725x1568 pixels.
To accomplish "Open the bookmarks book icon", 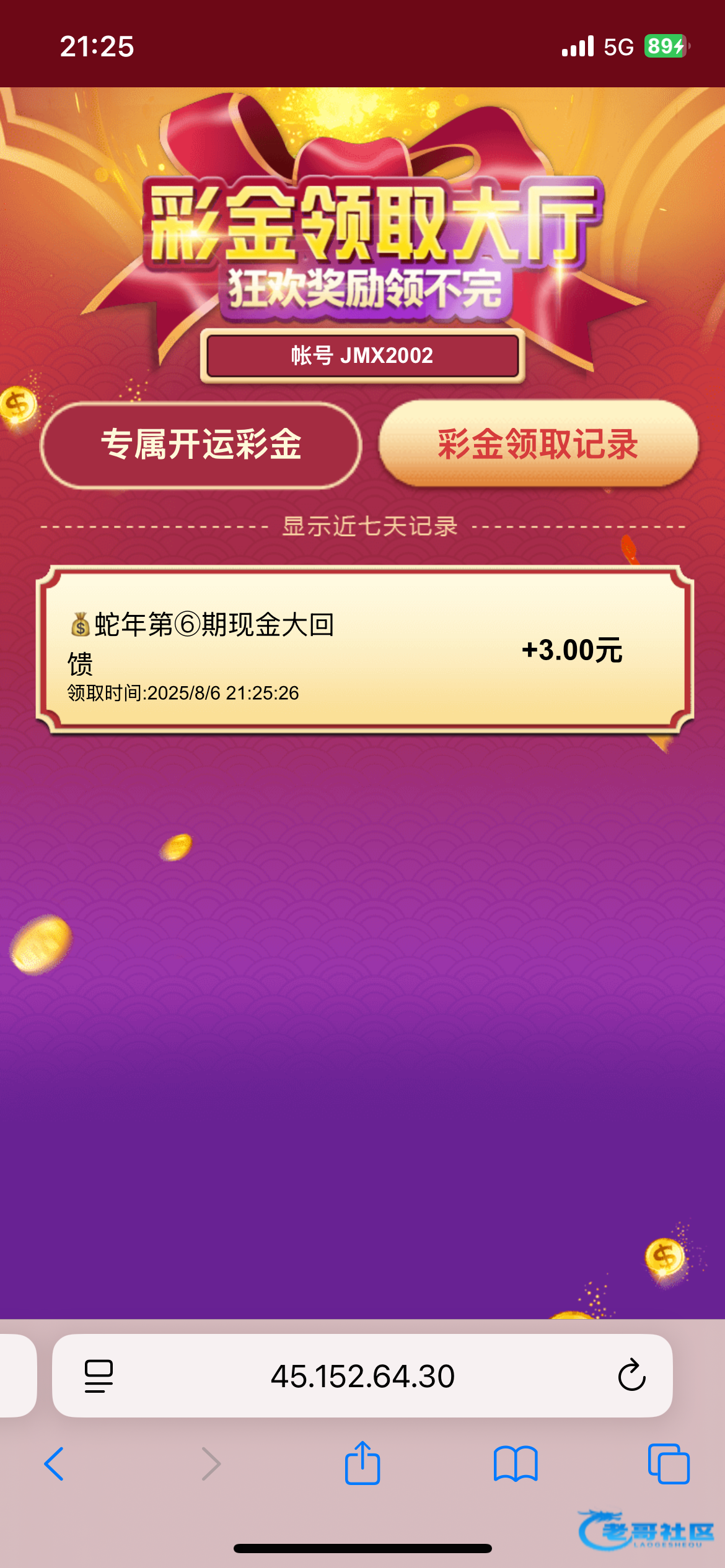I will pos(516,1464).
